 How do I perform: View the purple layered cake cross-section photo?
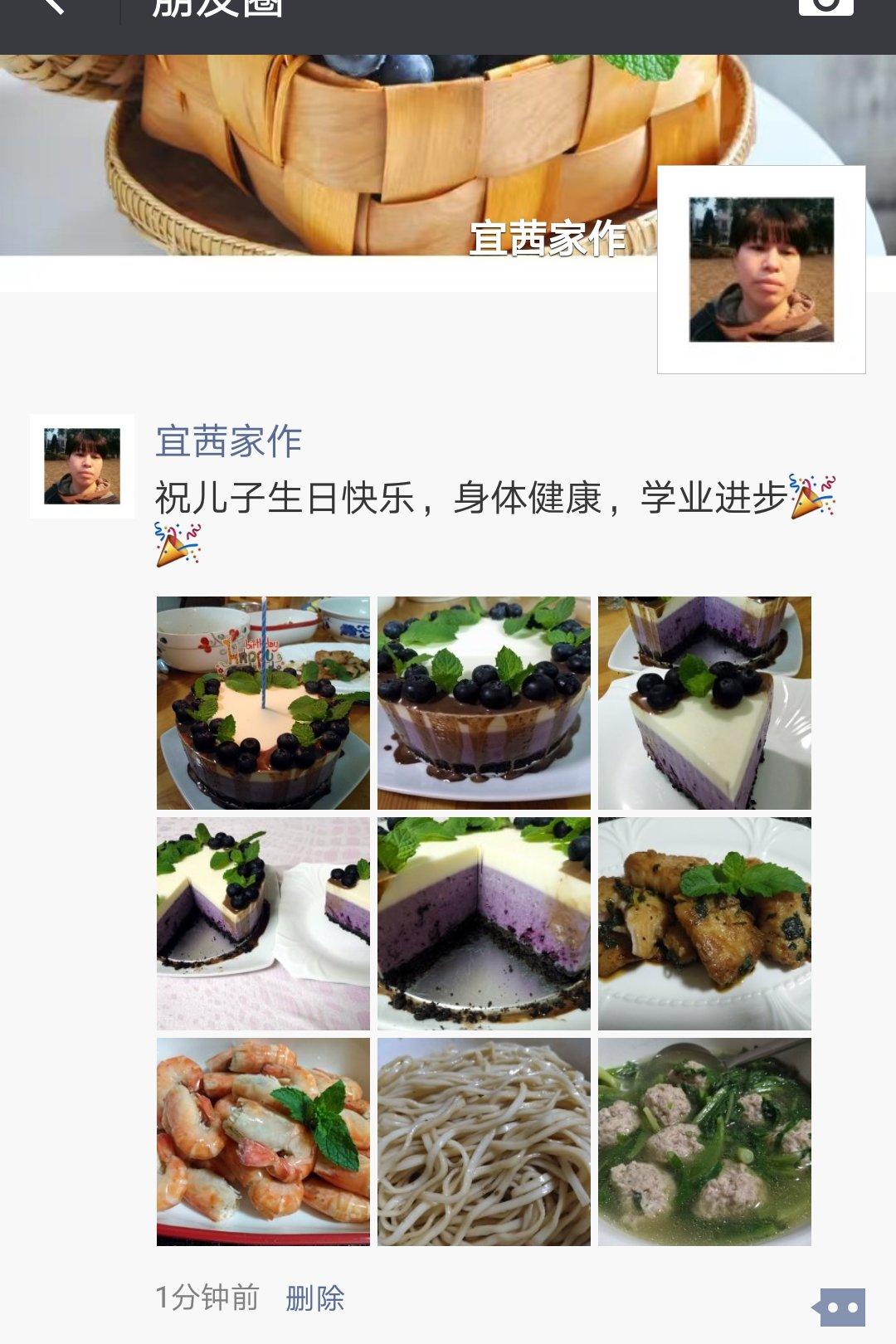(484, 923)
